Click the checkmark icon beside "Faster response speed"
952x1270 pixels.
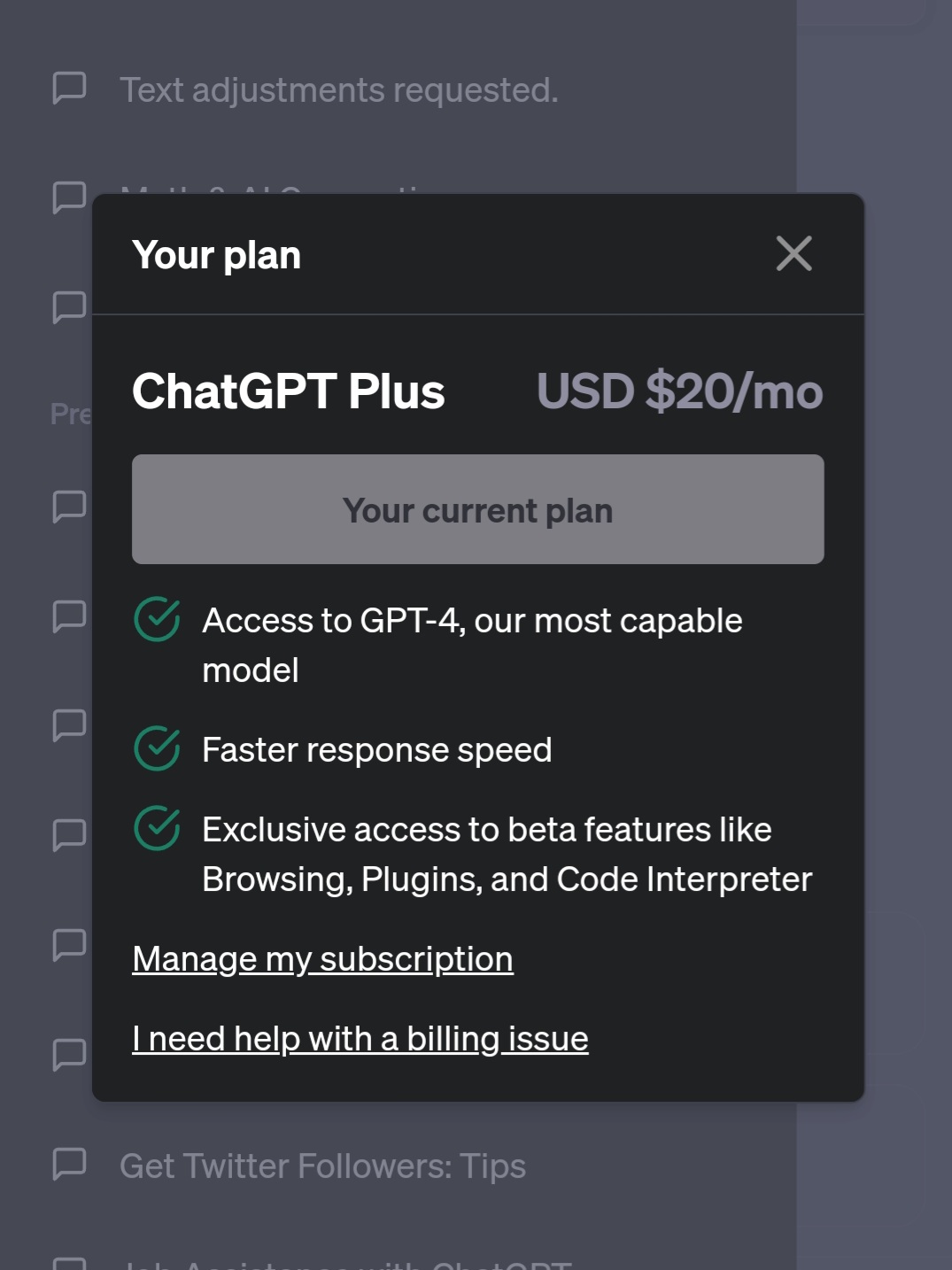tap(158, 749)
